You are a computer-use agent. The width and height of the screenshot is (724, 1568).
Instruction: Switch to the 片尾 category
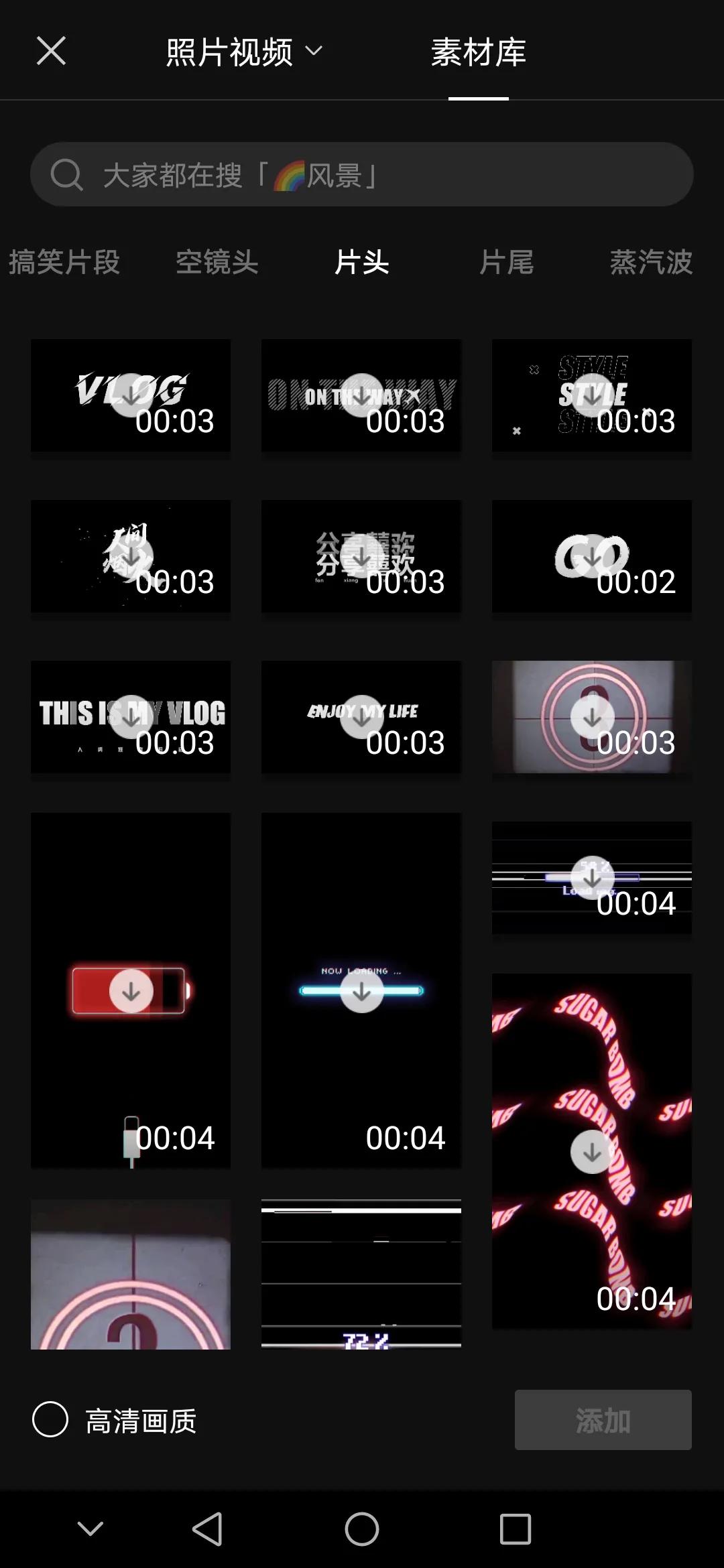[507, 262]
